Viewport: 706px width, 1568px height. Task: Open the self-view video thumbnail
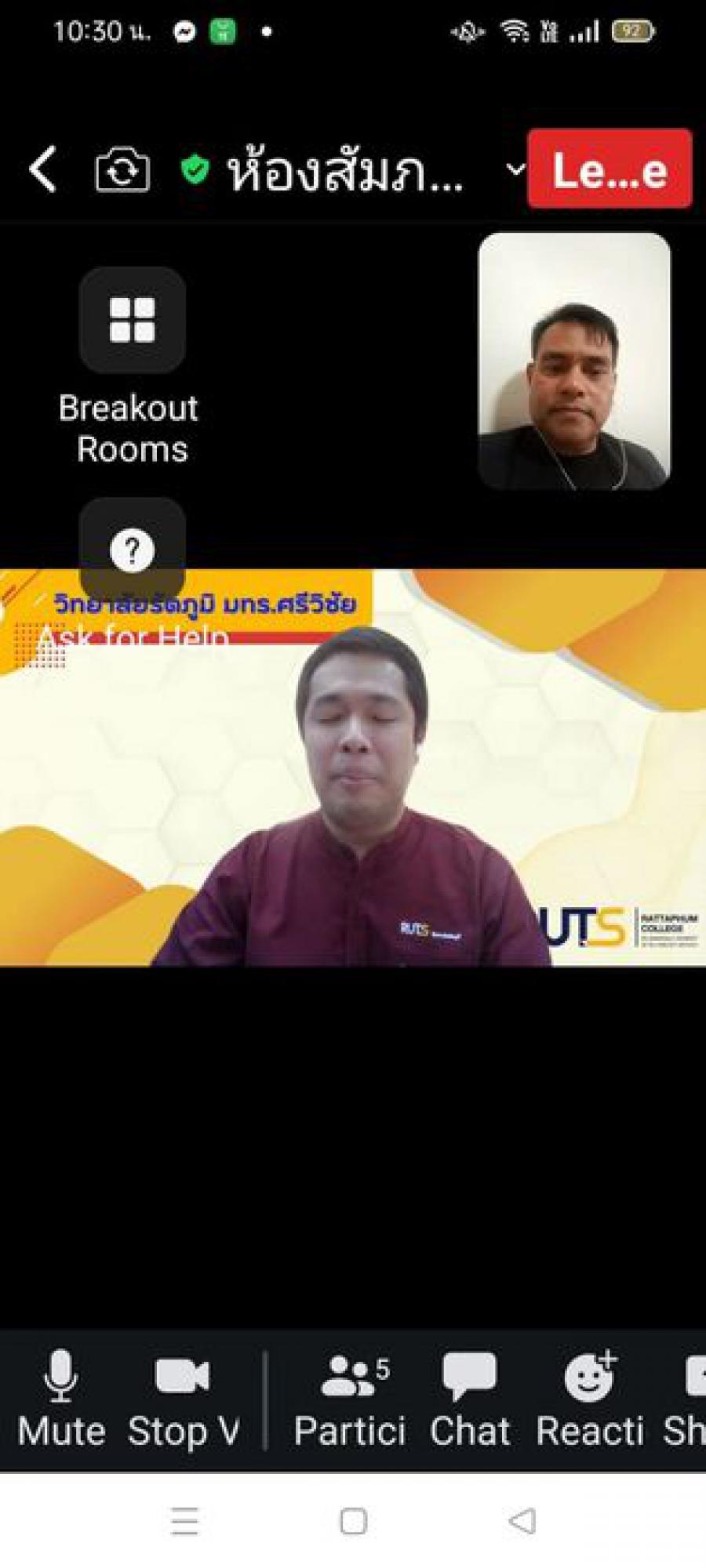(x=574, y=361)
